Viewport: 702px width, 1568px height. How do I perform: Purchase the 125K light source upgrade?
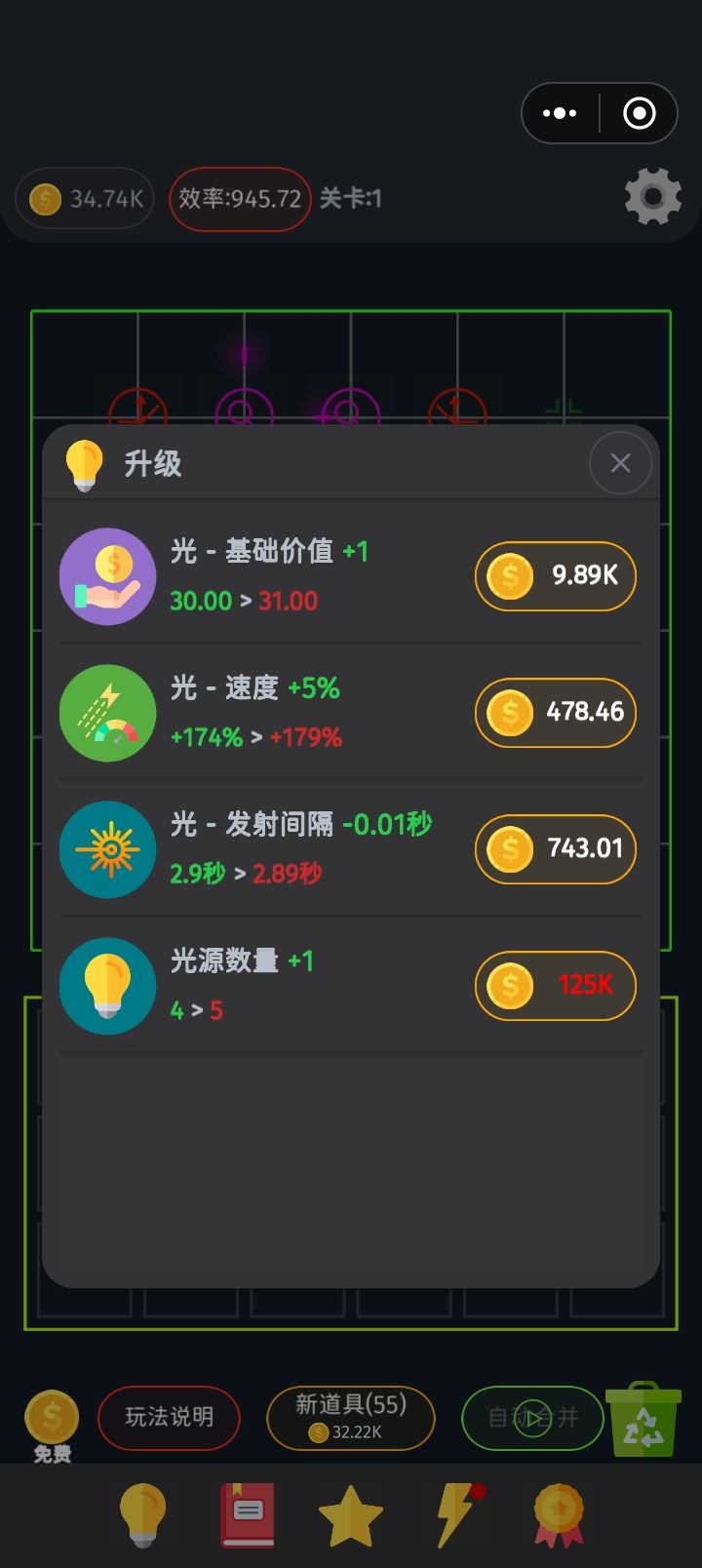coord(554,986)
